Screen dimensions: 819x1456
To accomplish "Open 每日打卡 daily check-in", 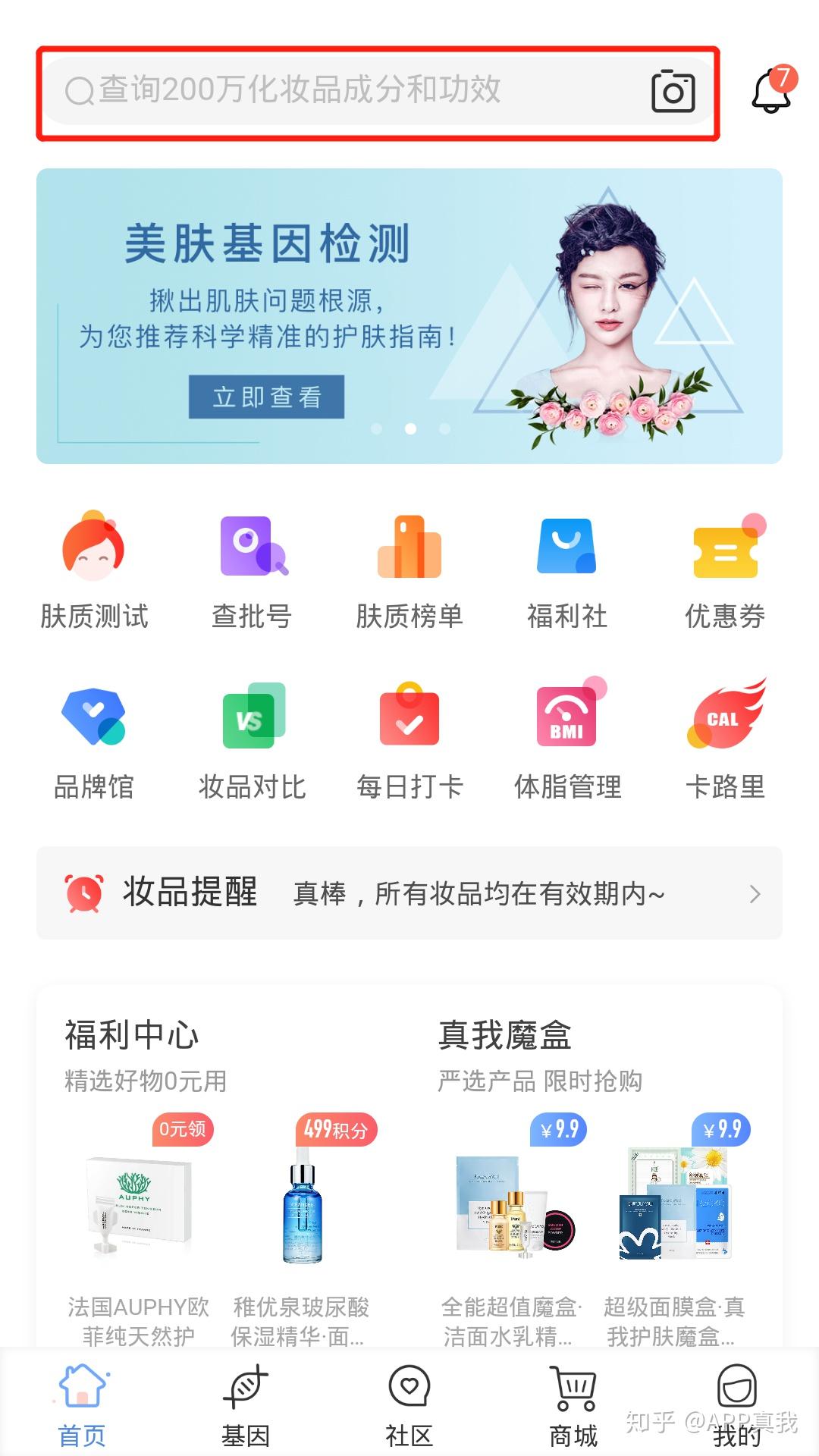I will (409, 741).
